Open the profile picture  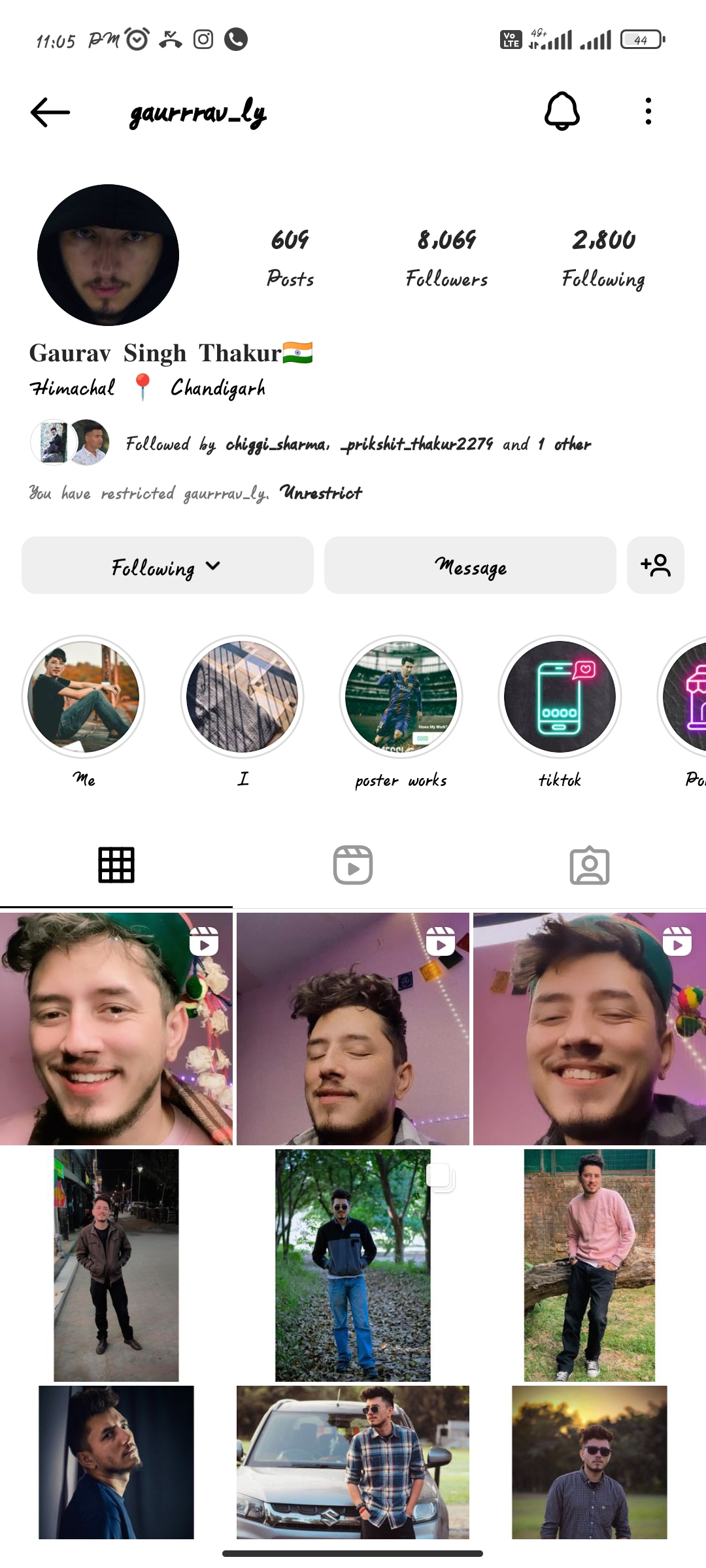(x=108, y=255)
